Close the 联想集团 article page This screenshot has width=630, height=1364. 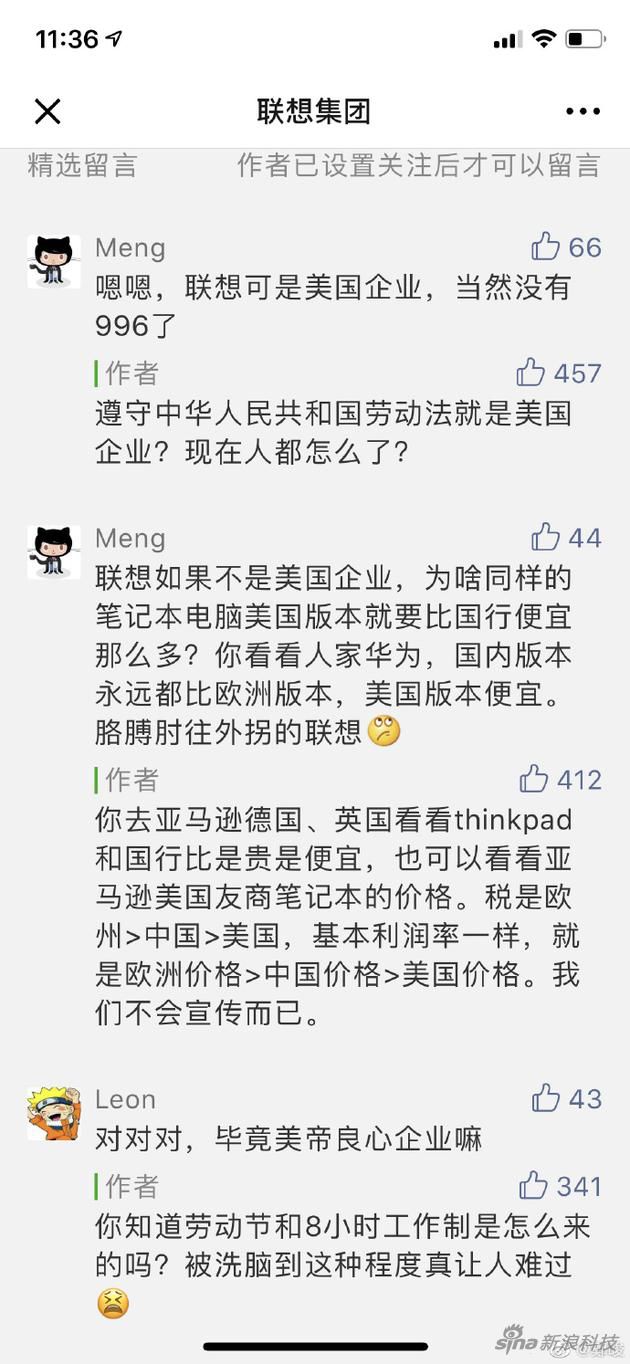click(x=48, y=111)
